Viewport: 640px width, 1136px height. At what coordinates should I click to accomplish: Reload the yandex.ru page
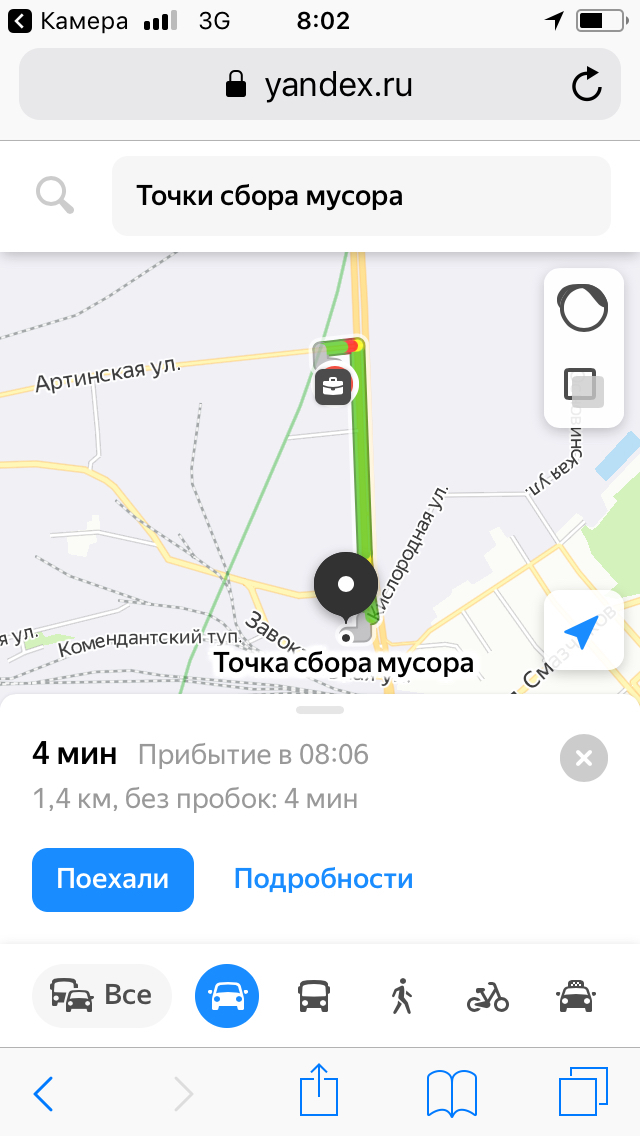[586, 85]
